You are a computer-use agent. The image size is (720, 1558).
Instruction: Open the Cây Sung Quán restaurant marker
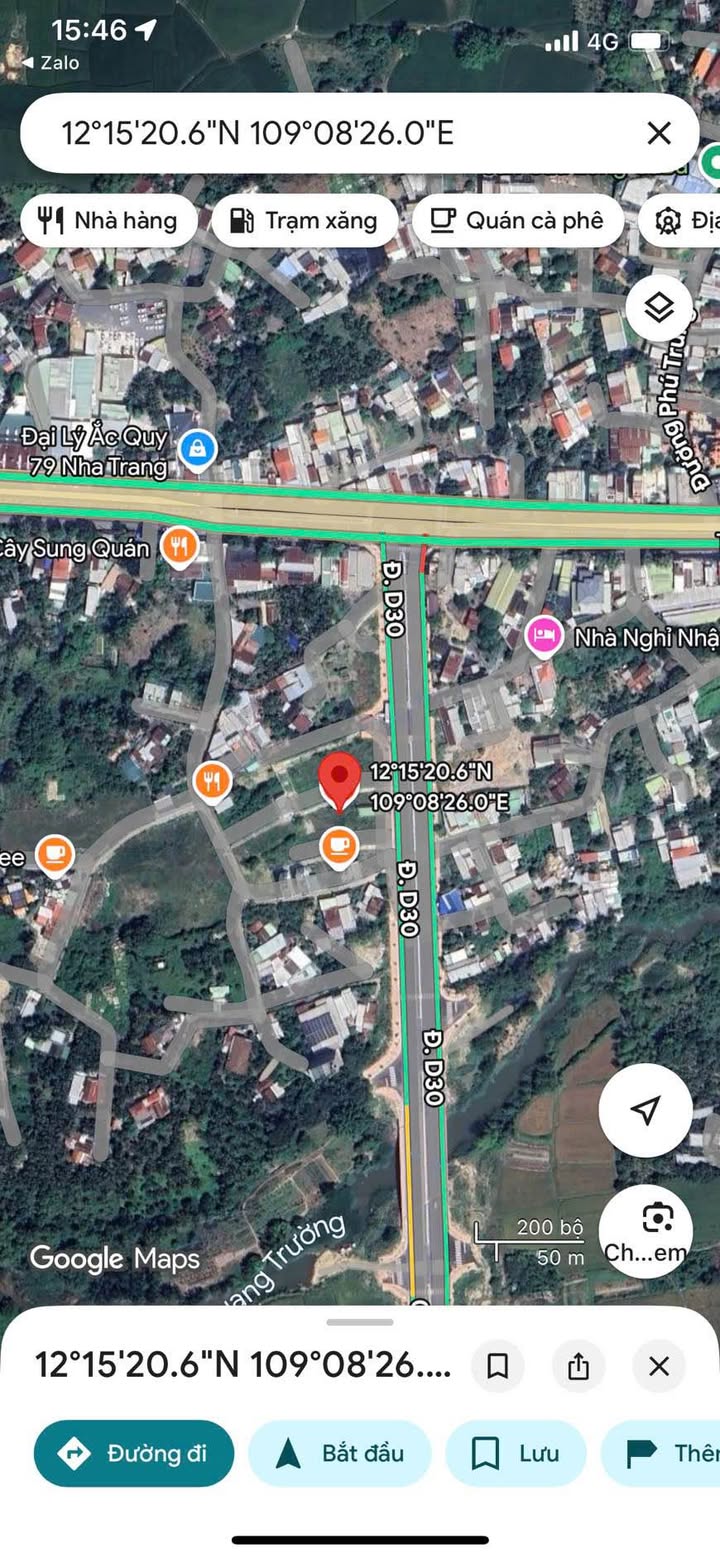[x=180, y=546]
